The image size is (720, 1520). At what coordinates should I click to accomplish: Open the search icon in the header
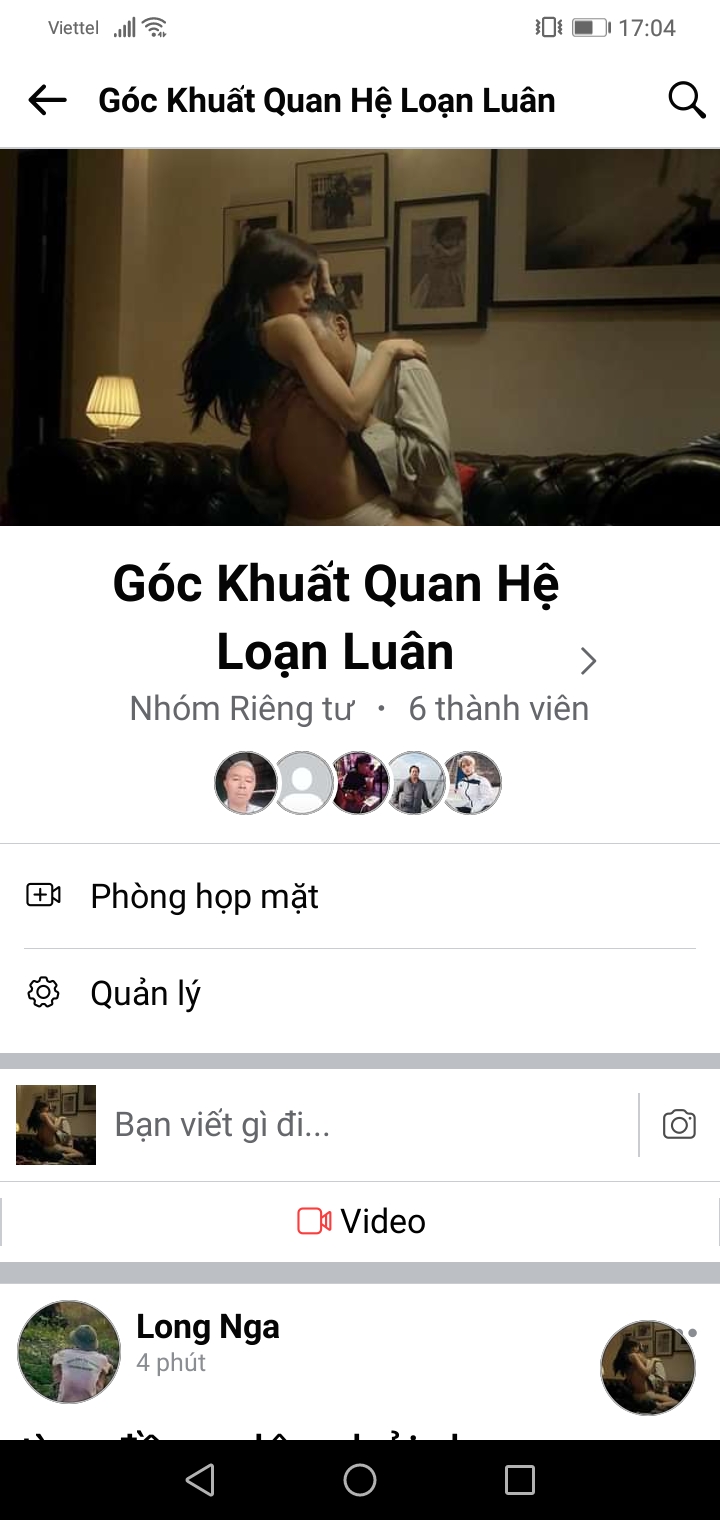(x=686, y=100)
